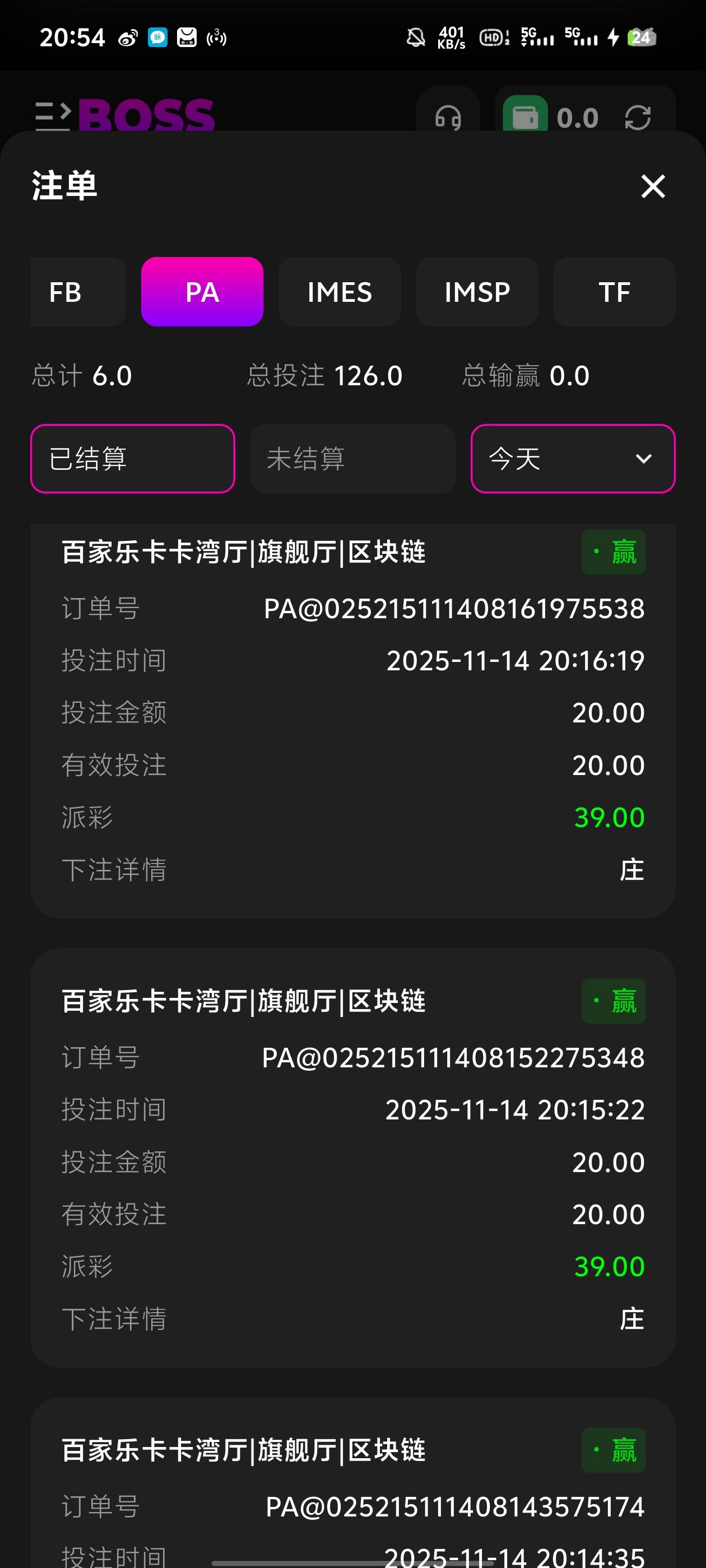Screen dimensions: 706x1568
Task: Switch to the TF tab
Action: [614, 292]
